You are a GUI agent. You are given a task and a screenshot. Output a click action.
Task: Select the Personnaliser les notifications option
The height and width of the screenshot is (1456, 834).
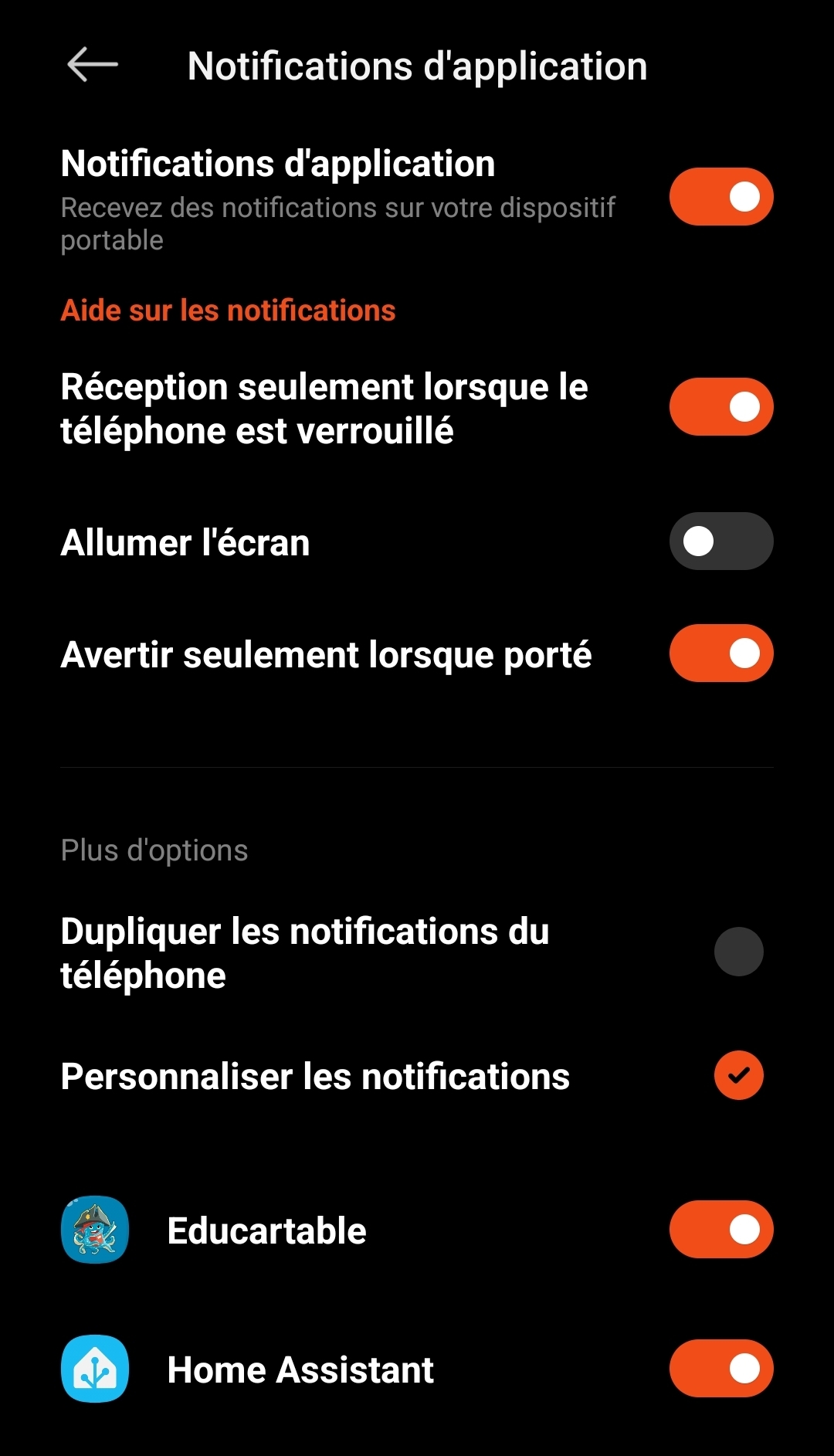[739, 1075]
